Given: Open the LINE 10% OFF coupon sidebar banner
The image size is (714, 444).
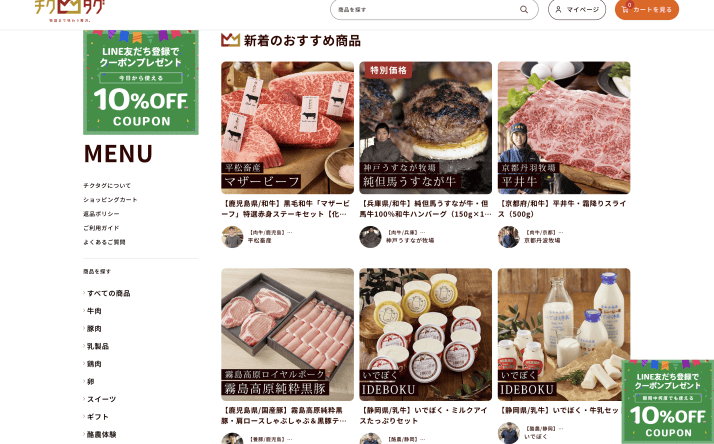Looking at the screenshot, I should pos(141,82).
